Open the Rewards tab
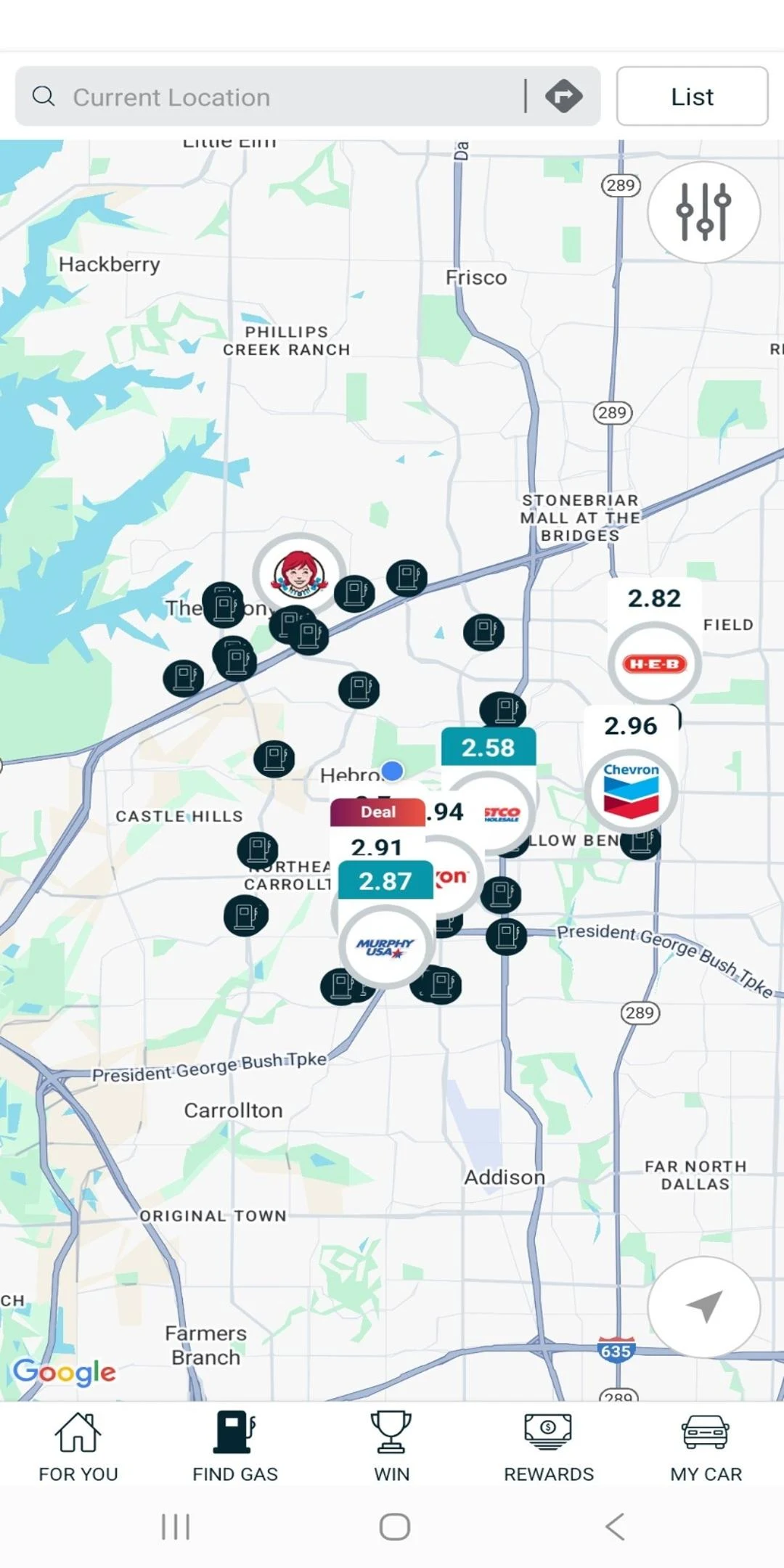The width and height of the screenshot is (784, 1568). click(549, 1447)
